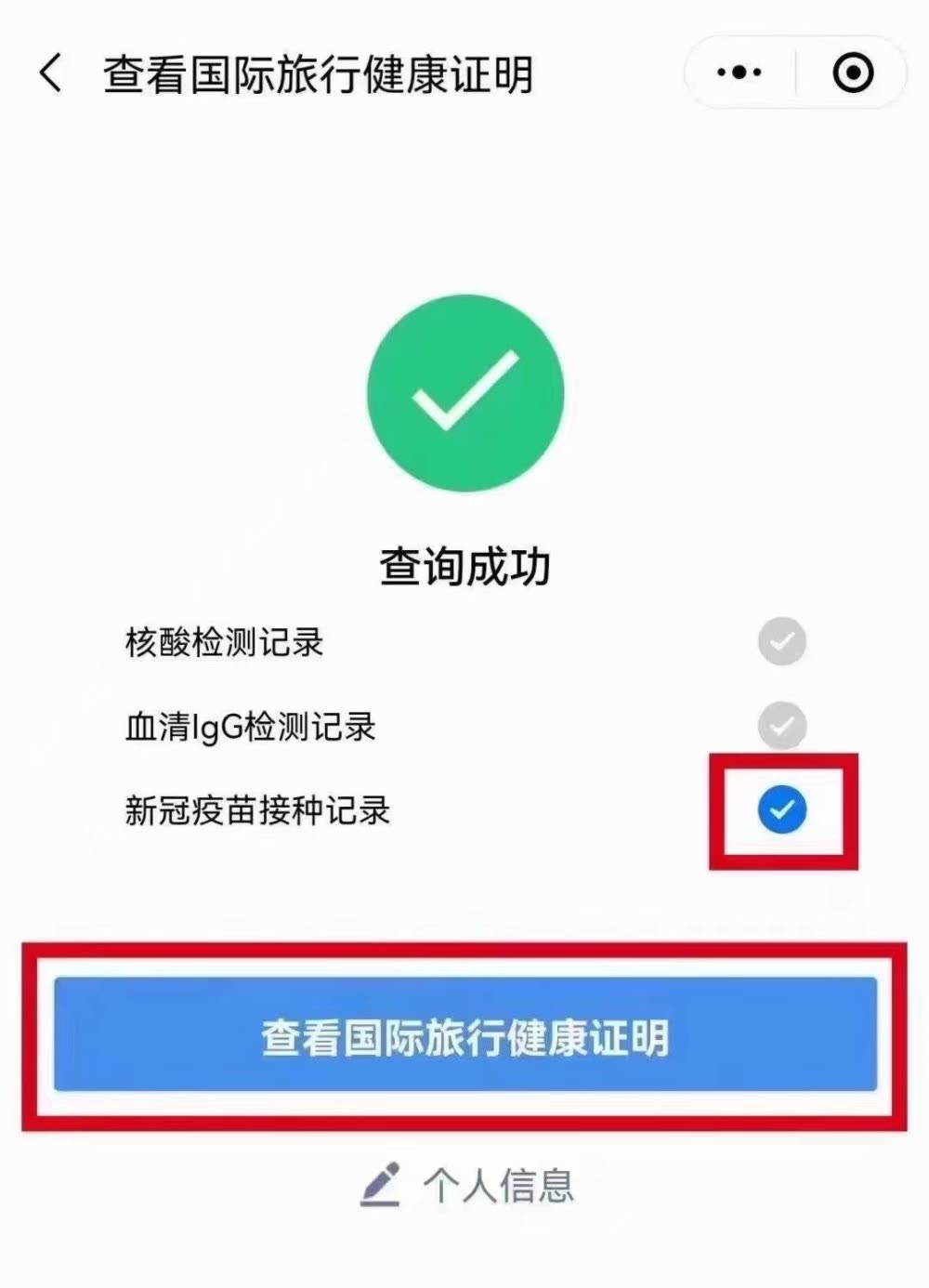Select the 核酸检测记录 checkbox
This screenshot has height=1288, width=929.
click(x=781, y=641)
